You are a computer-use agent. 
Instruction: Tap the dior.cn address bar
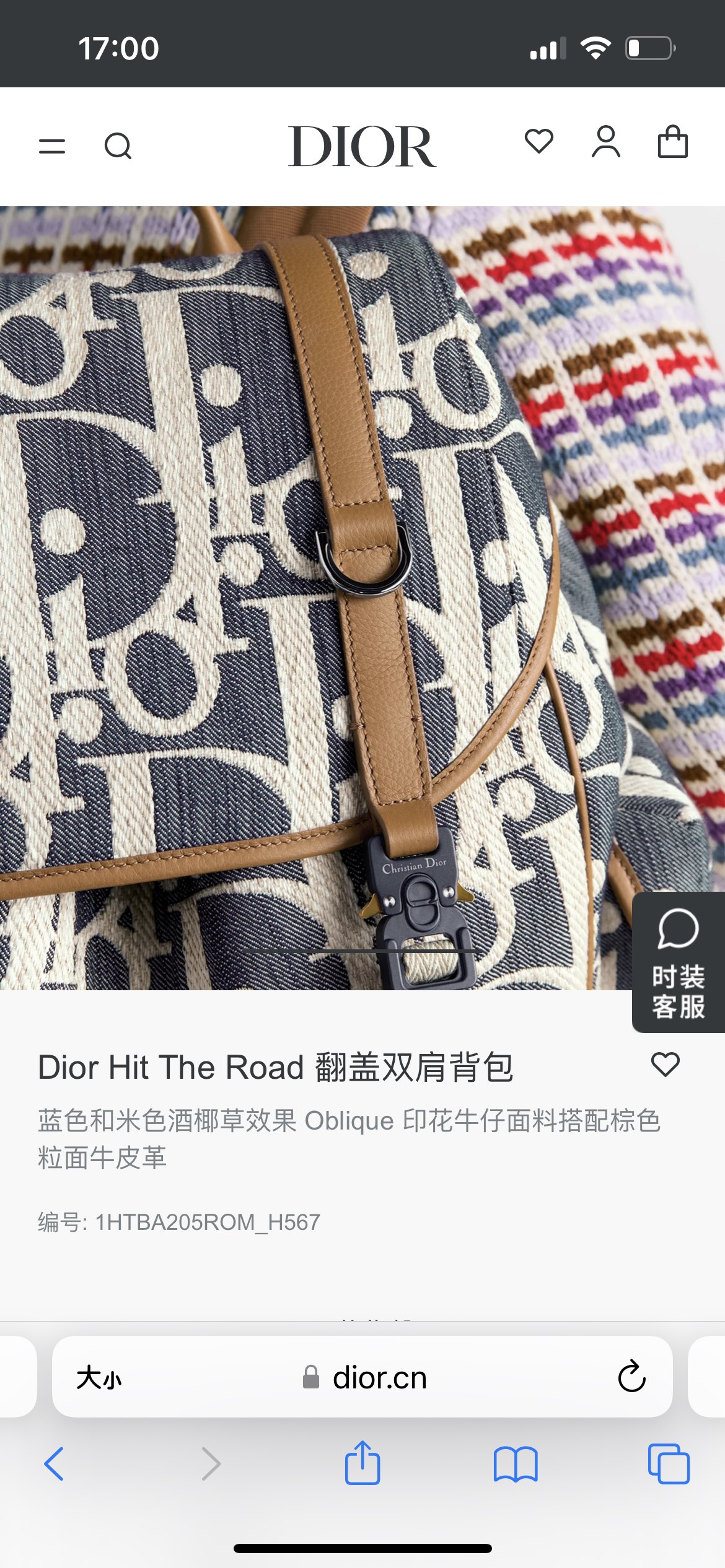[362, 1377]
